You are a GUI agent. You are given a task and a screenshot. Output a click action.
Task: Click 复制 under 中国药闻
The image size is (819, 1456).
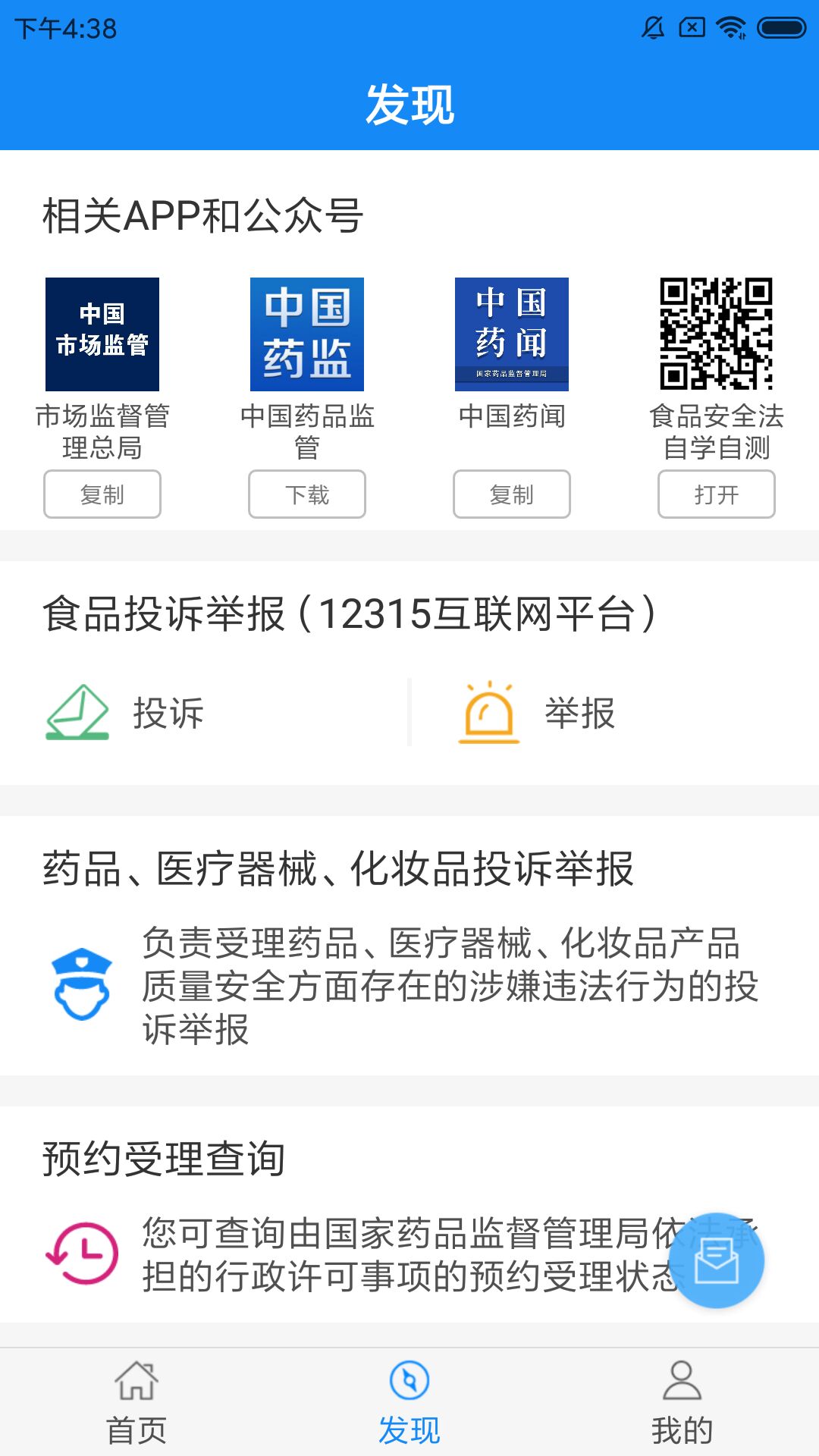coord(512,494)
